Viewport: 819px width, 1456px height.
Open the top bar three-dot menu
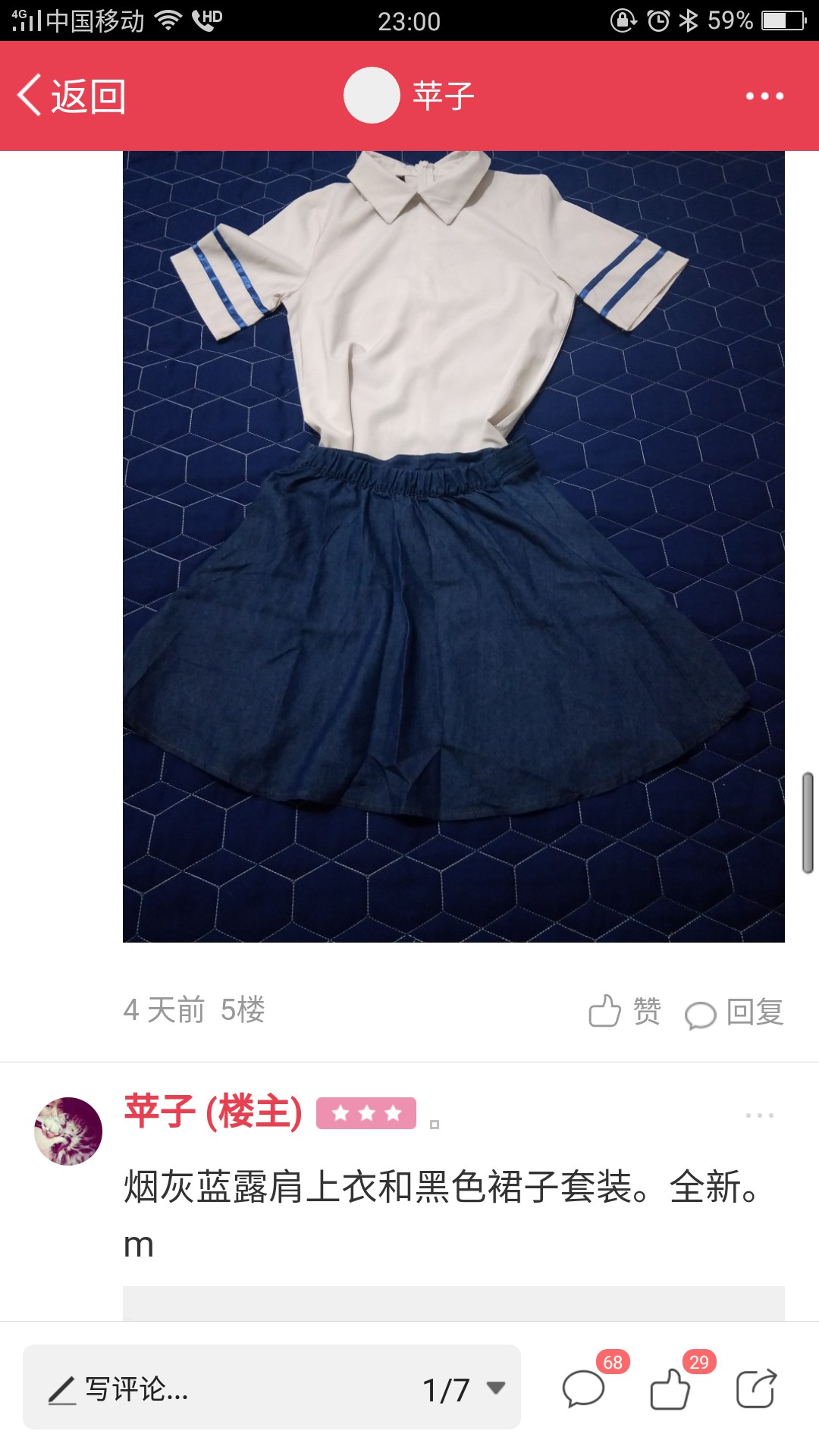click(764, 96)
